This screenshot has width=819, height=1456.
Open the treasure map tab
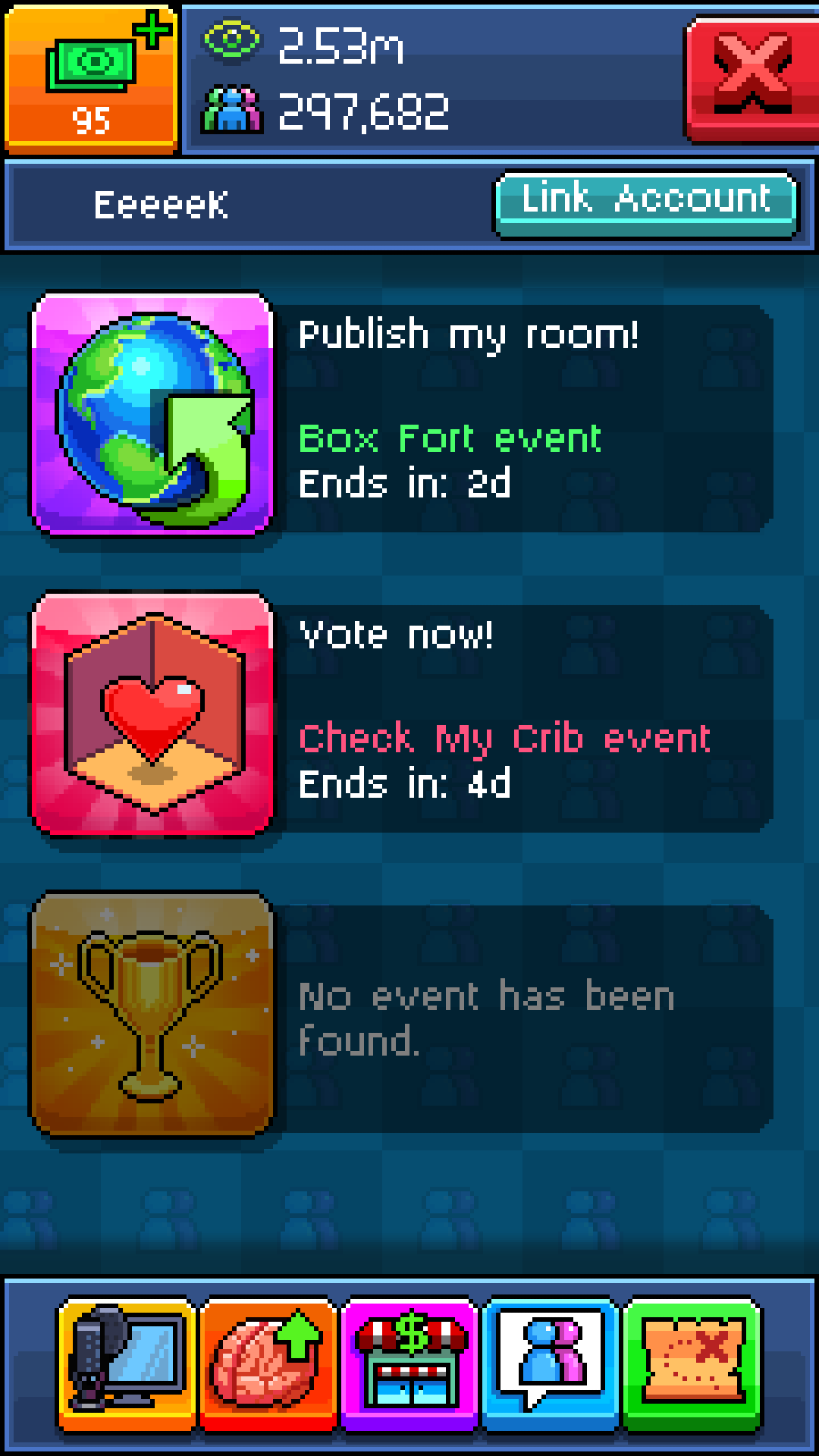692,1362
